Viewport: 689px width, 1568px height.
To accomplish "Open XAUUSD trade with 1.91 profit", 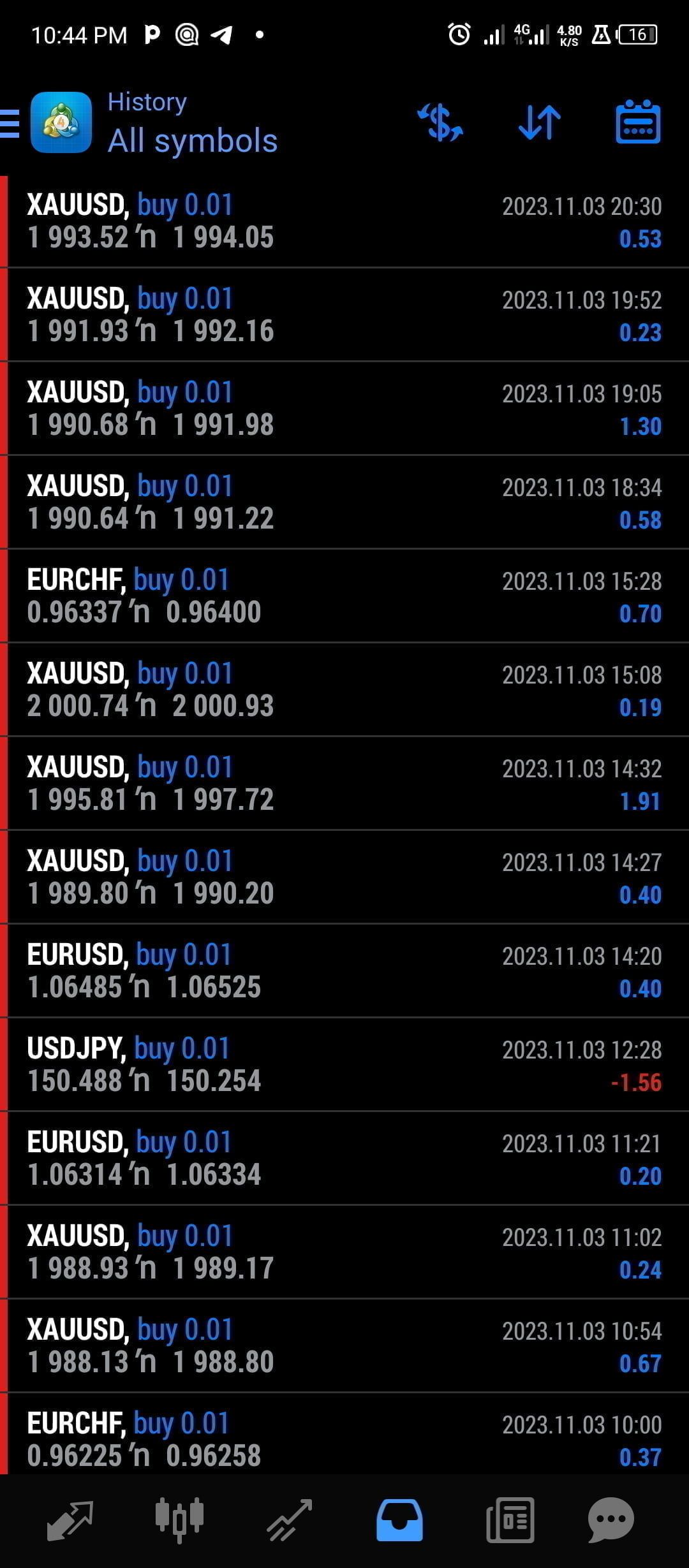I will click(344, 784).
